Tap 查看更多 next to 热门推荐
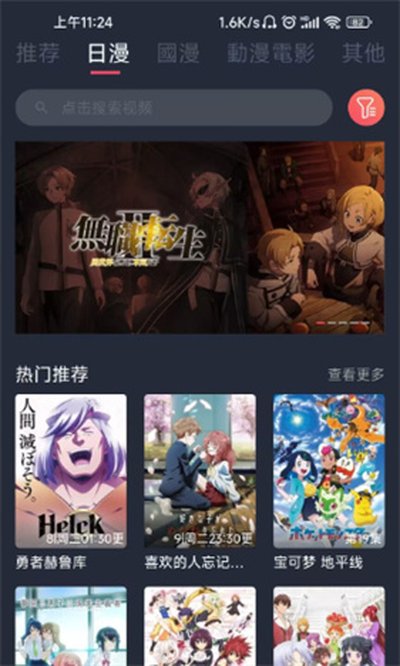Viewport: 400px width, 666px height. [356, 375]
